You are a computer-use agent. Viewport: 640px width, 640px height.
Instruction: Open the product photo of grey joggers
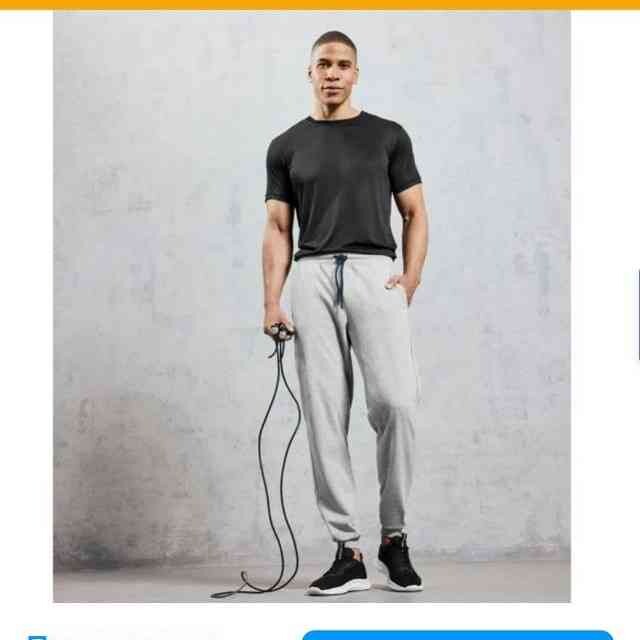[x=312, y=306]
